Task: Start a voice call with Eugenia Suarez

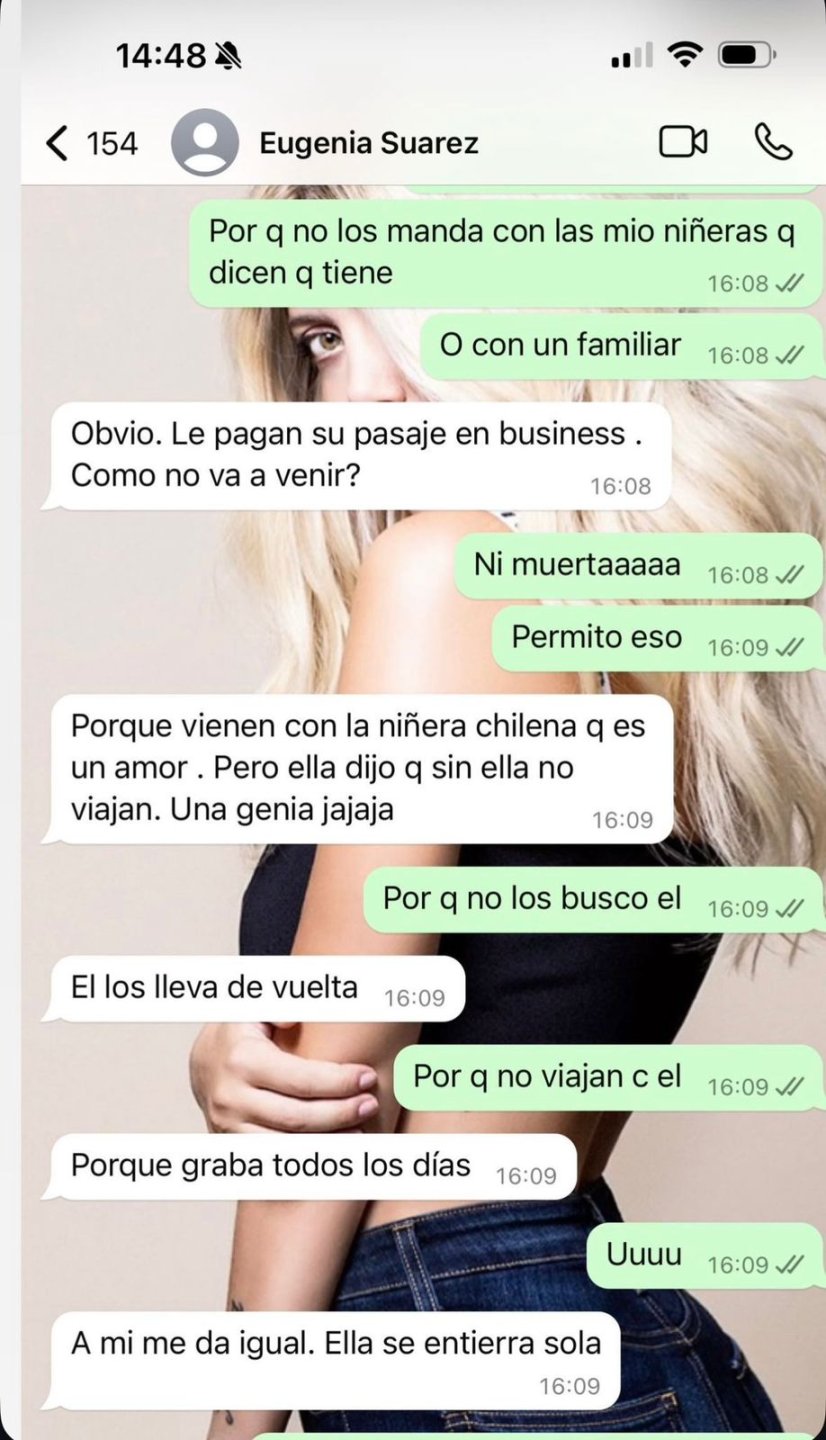Action: [773, 142]
